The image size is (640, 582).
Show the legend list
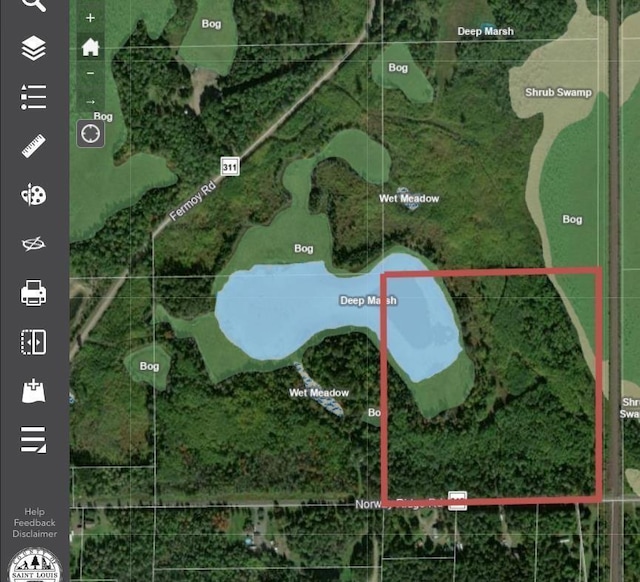33,96
